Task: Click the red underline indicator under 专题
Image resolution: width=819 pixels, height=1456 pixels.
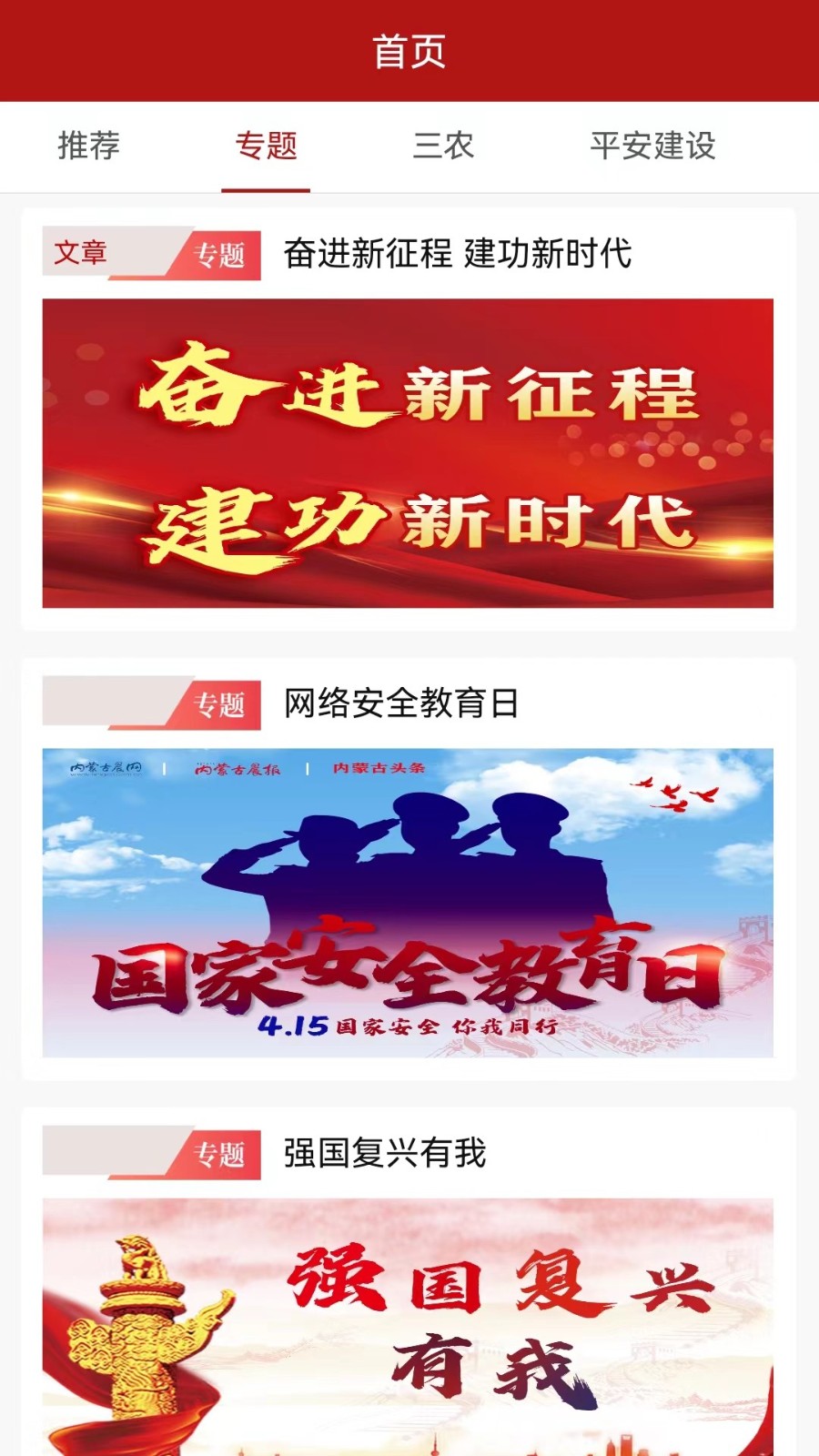Action: [x=265, y=190]
